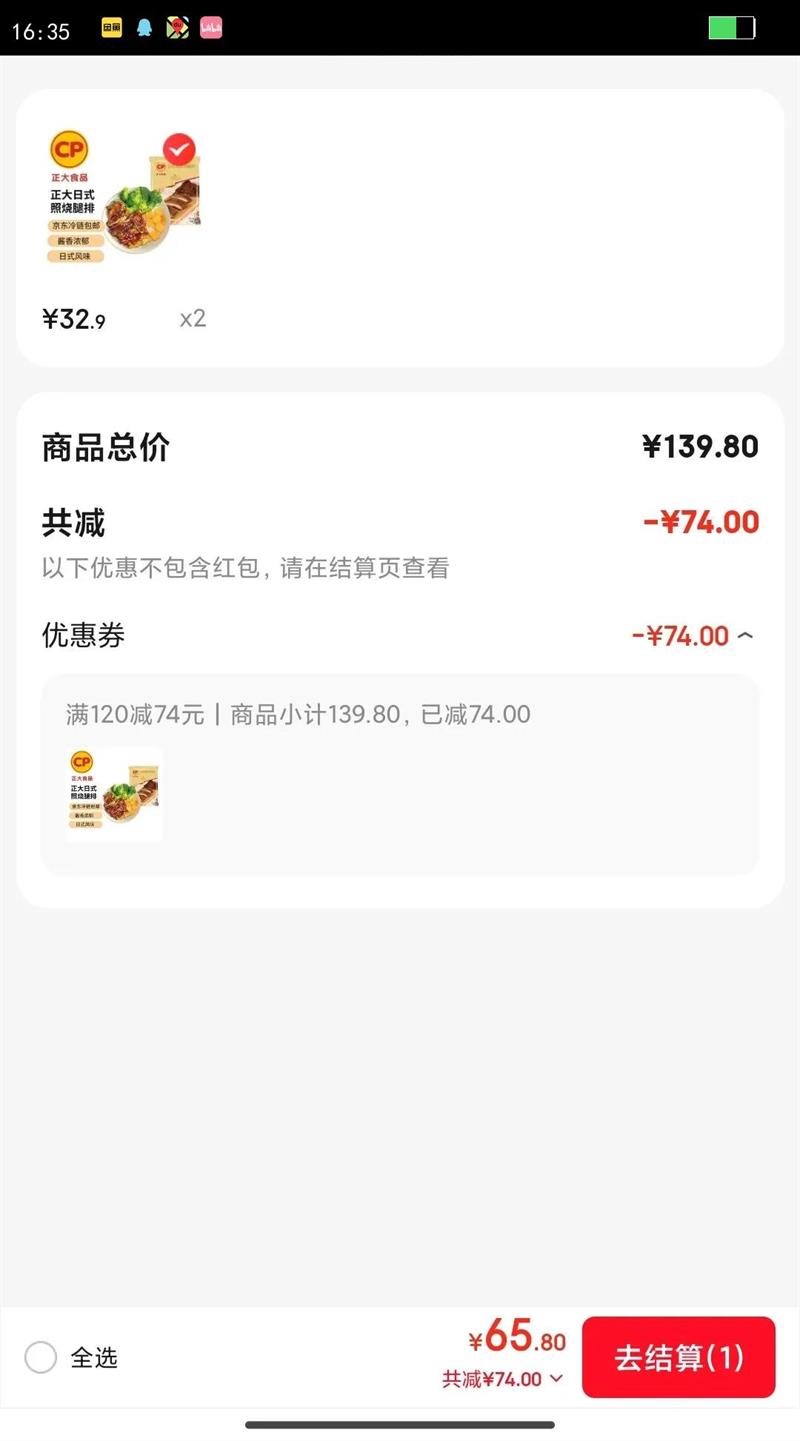
Task: Collapse the 共减¥74.00 summary at bottom
Action: tap(556, 1379)
